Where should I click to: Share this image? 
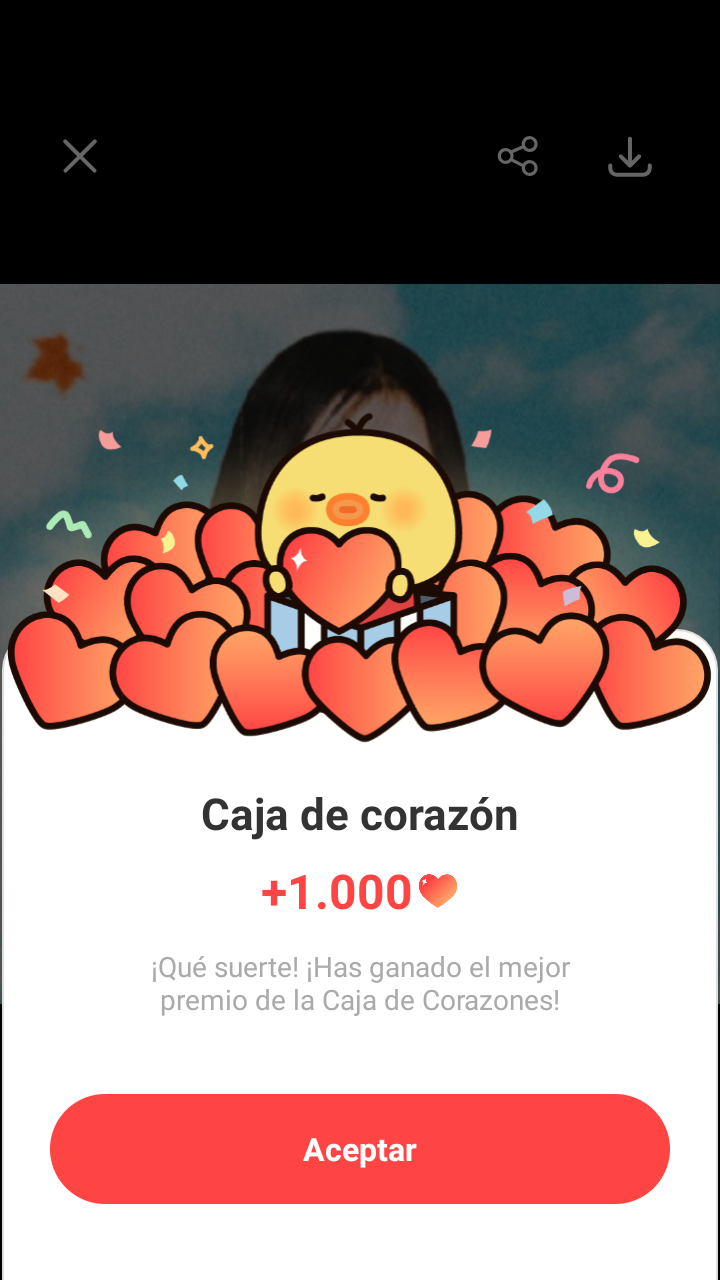click(518, 157)
